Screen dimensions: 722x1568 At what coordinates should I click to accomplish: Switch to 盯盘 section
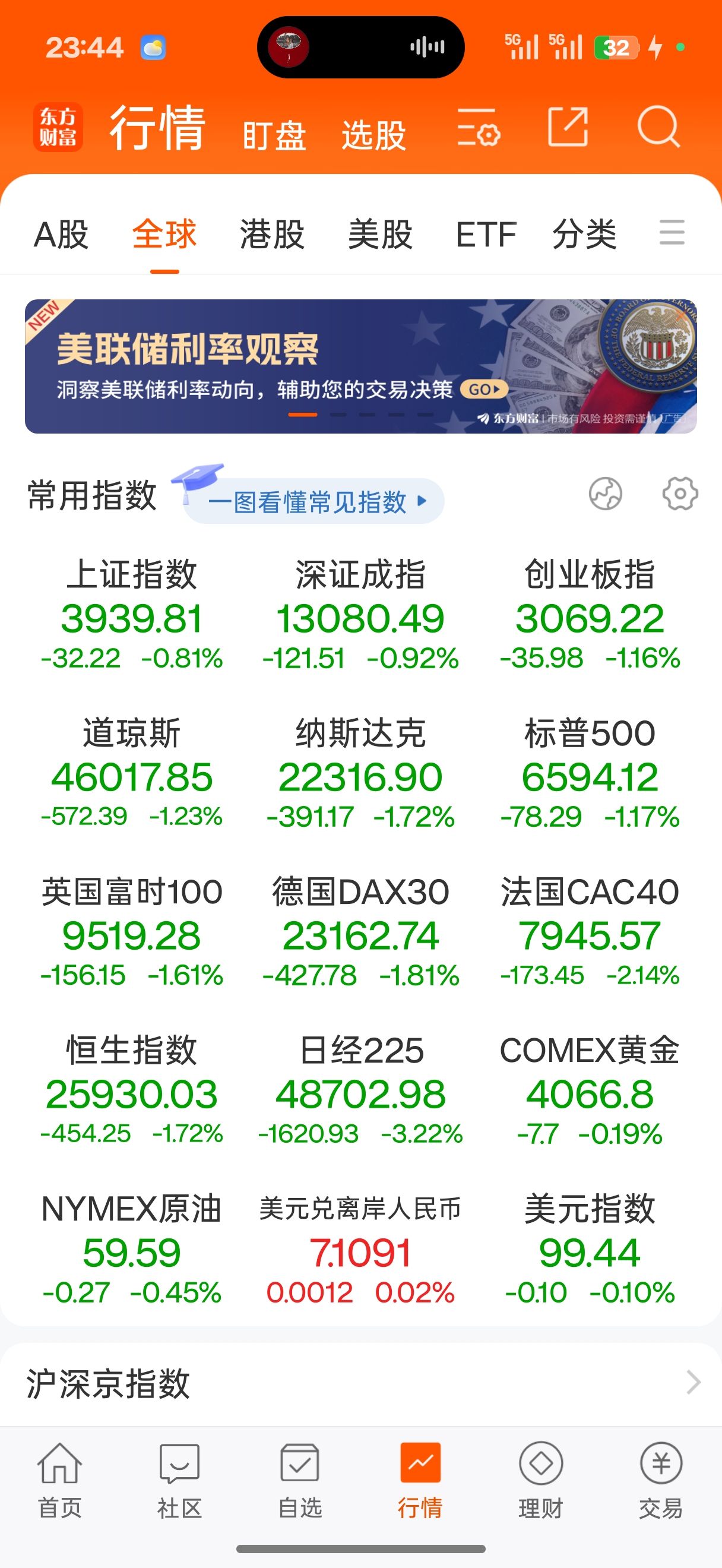coord(274,134)
